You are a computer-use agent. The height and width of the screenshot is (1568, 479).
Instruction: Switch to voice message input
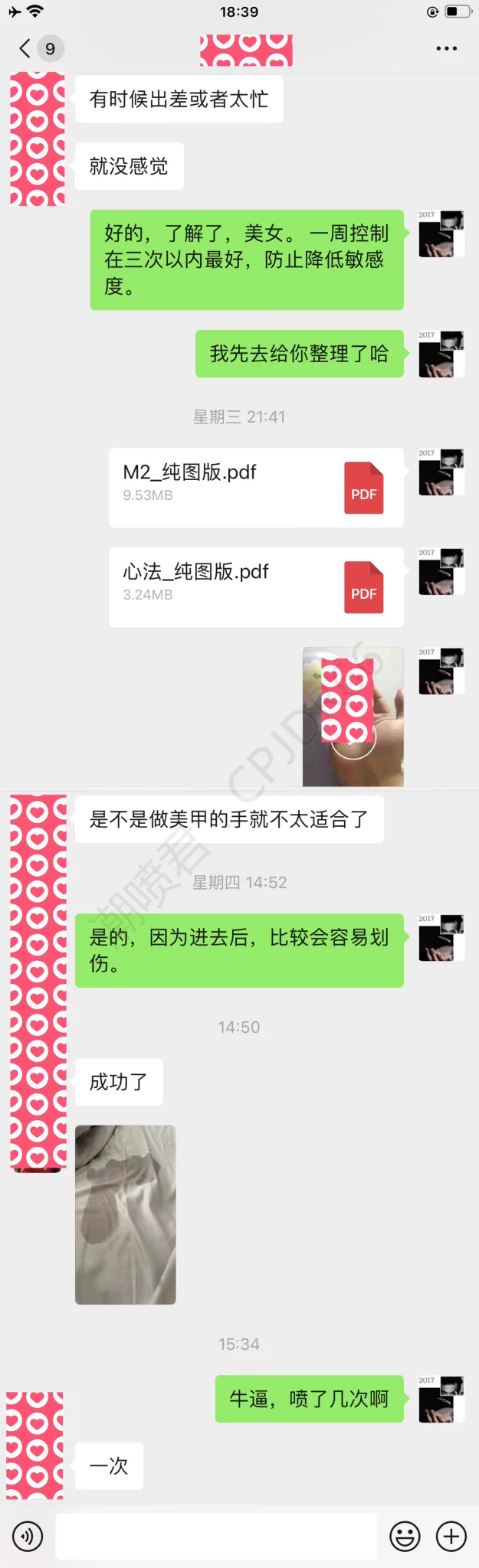tap(28, 1536)
